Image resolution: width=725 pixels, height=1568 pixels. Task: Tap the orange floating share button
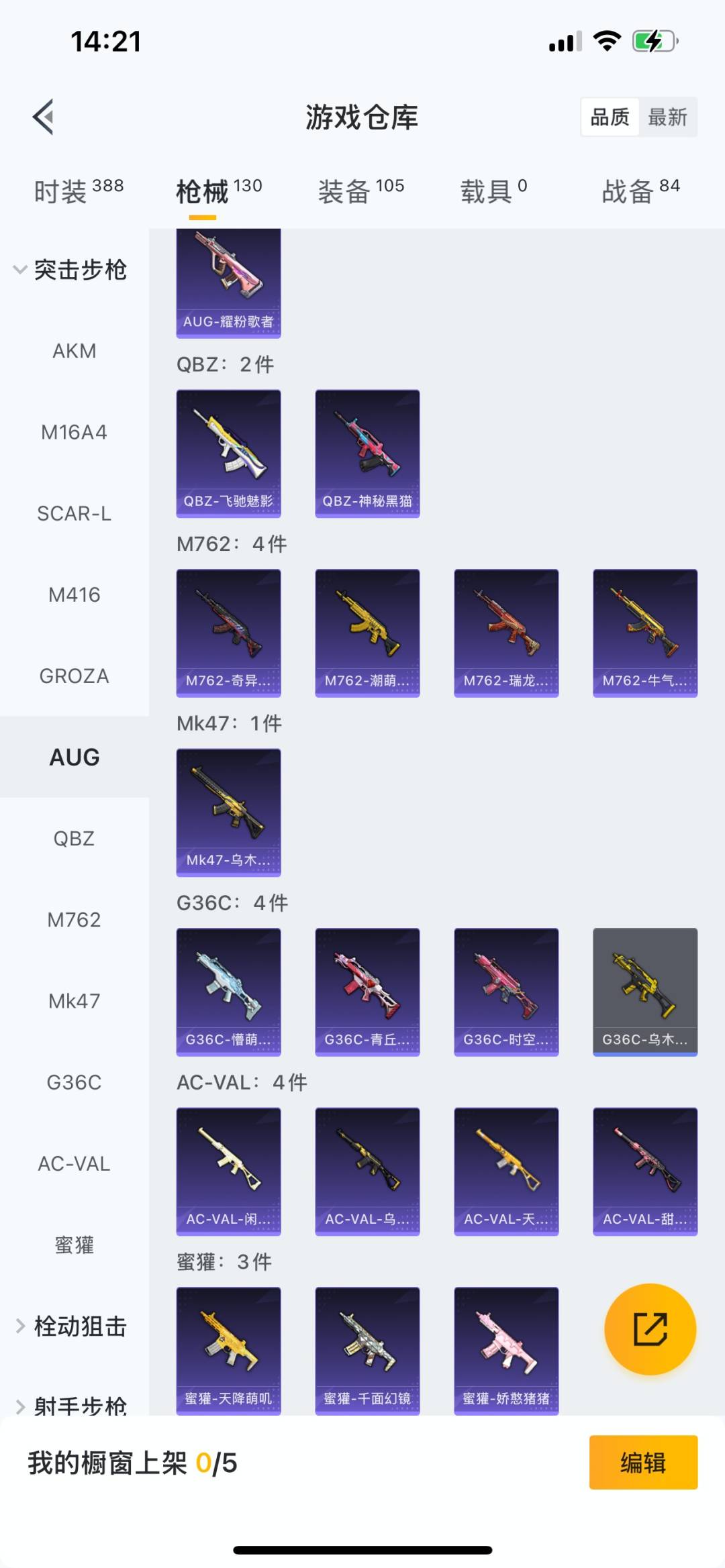pyautogui.click(x=650, y=1329)
